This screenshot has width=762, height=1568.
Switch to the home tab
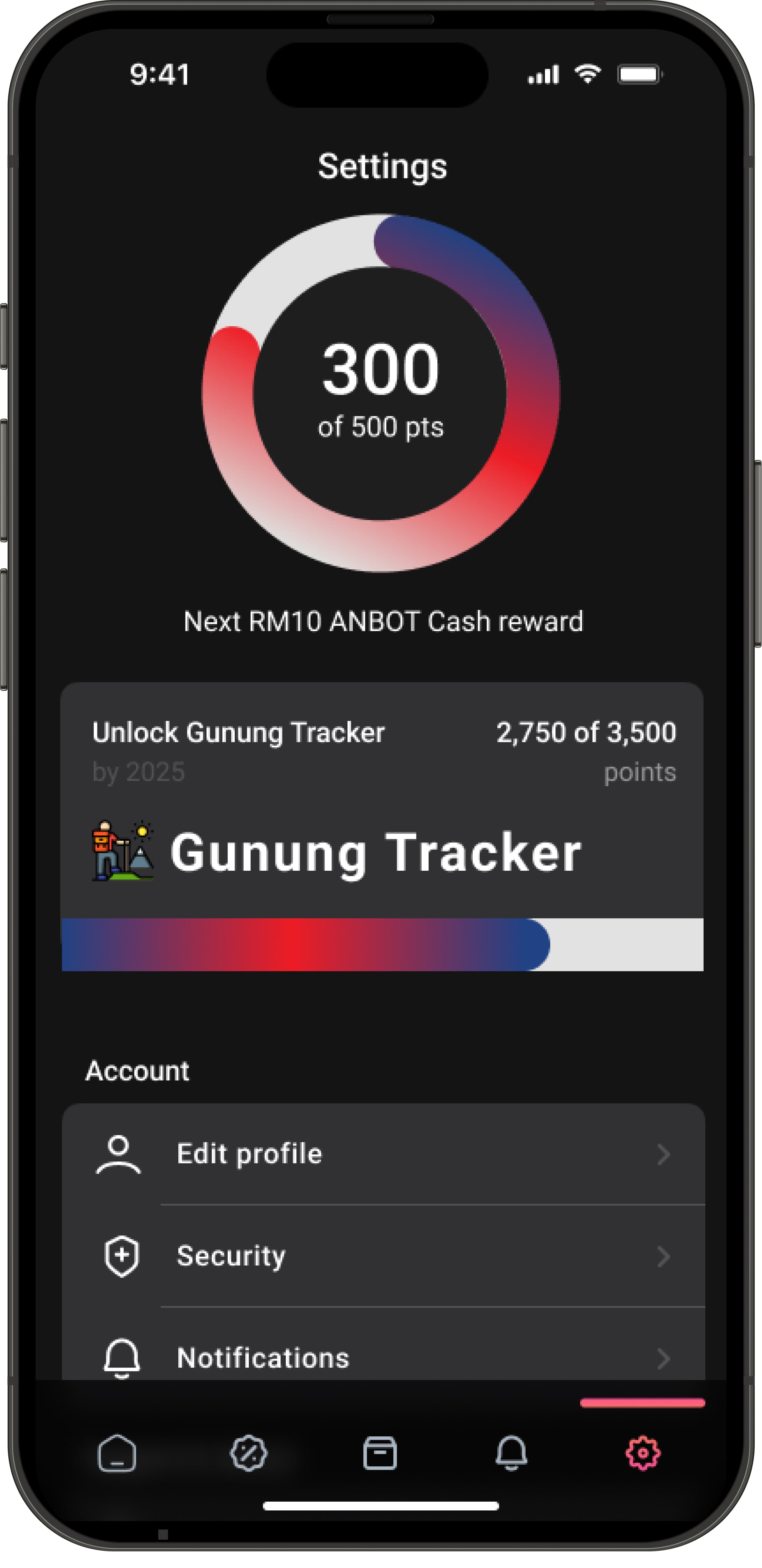[x=117, y=1454]
